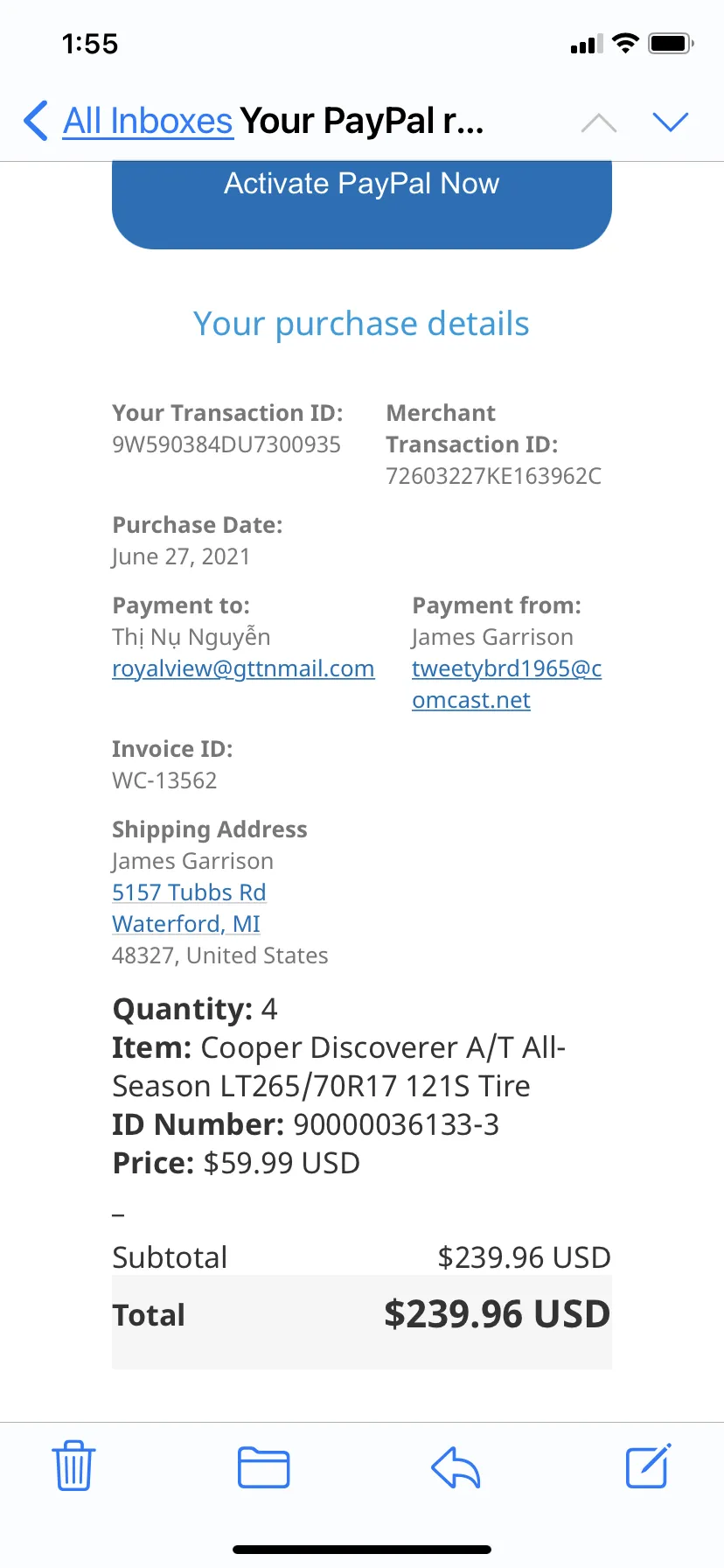The height and width of the screenshot is (1568, 724).
Task: Move this email using the folder icon
Action: [264, 1467]
